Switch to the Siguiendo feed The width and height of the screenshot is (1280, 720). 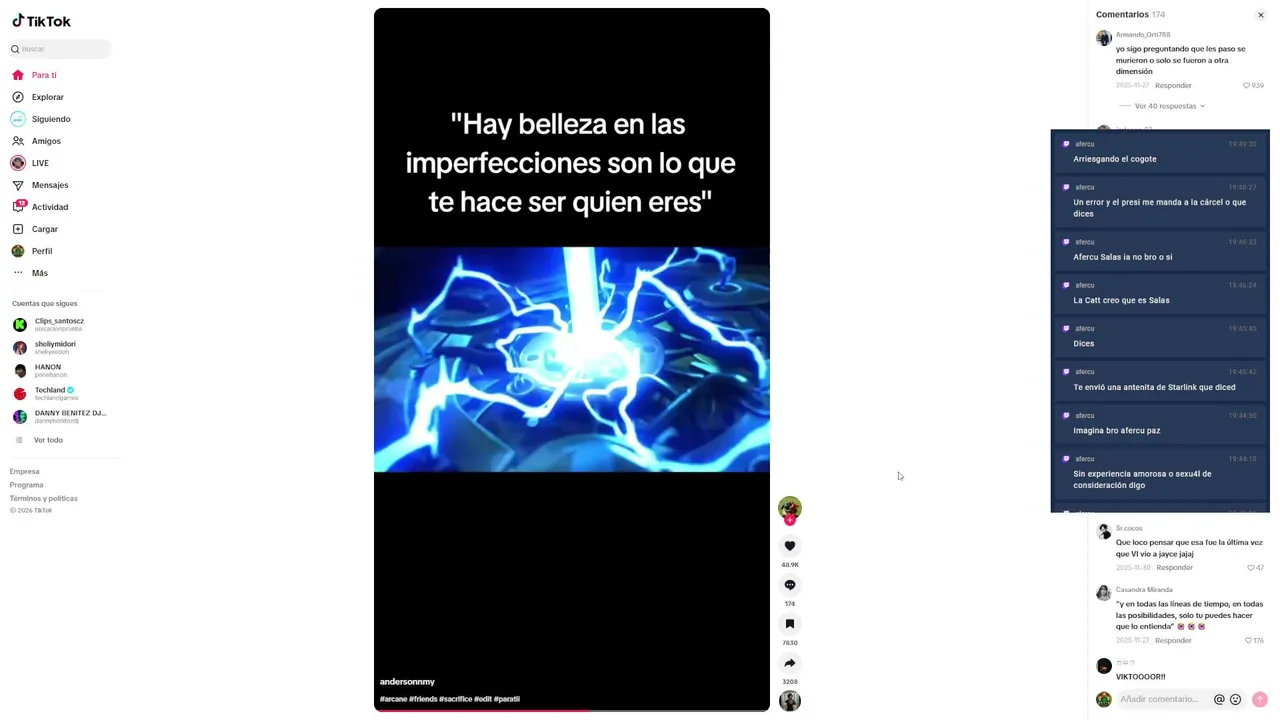50,119
